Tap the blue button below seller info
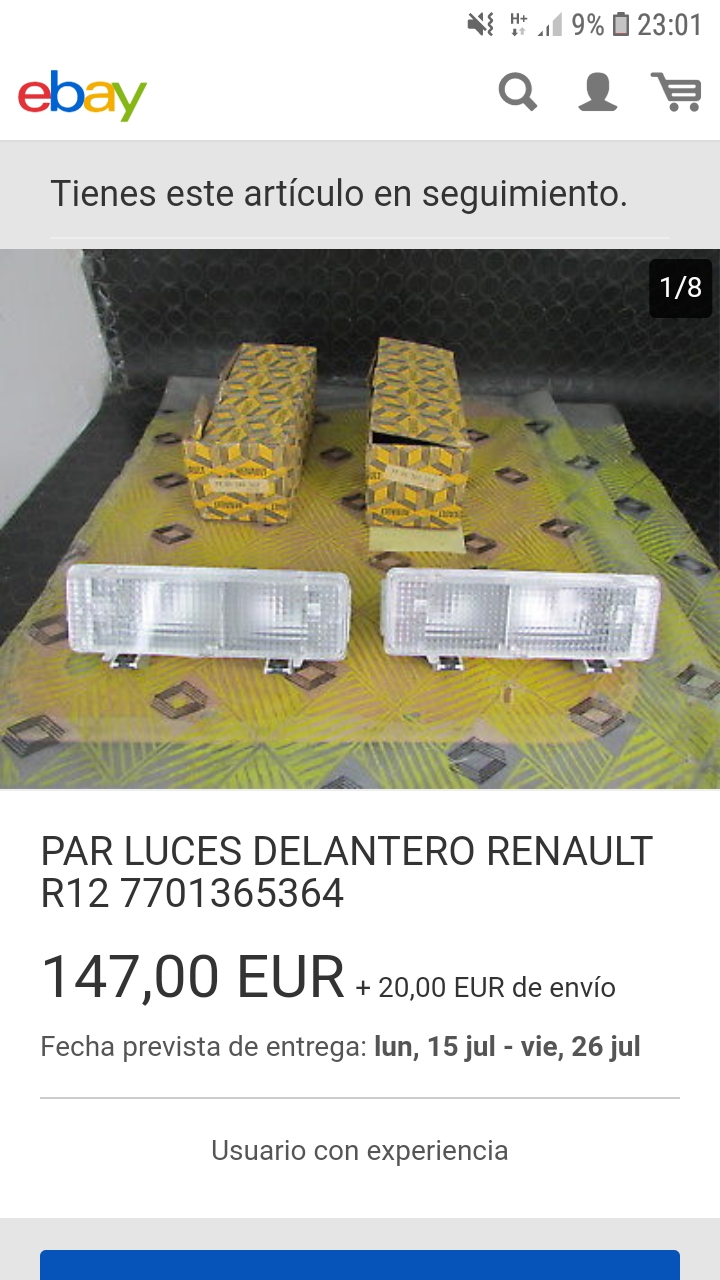720x1280 pixels. pos(360,1265)
